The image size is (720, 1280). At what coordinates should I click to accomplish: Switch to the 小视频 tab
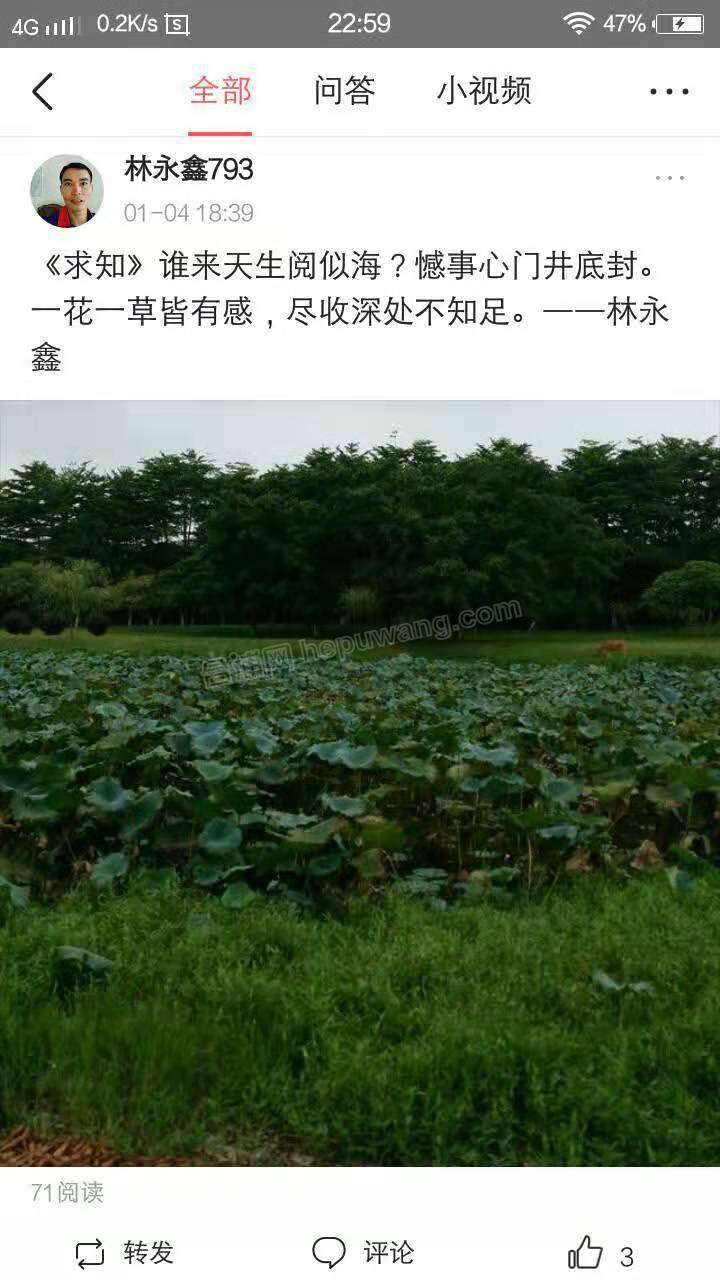(x=483, y=91)
